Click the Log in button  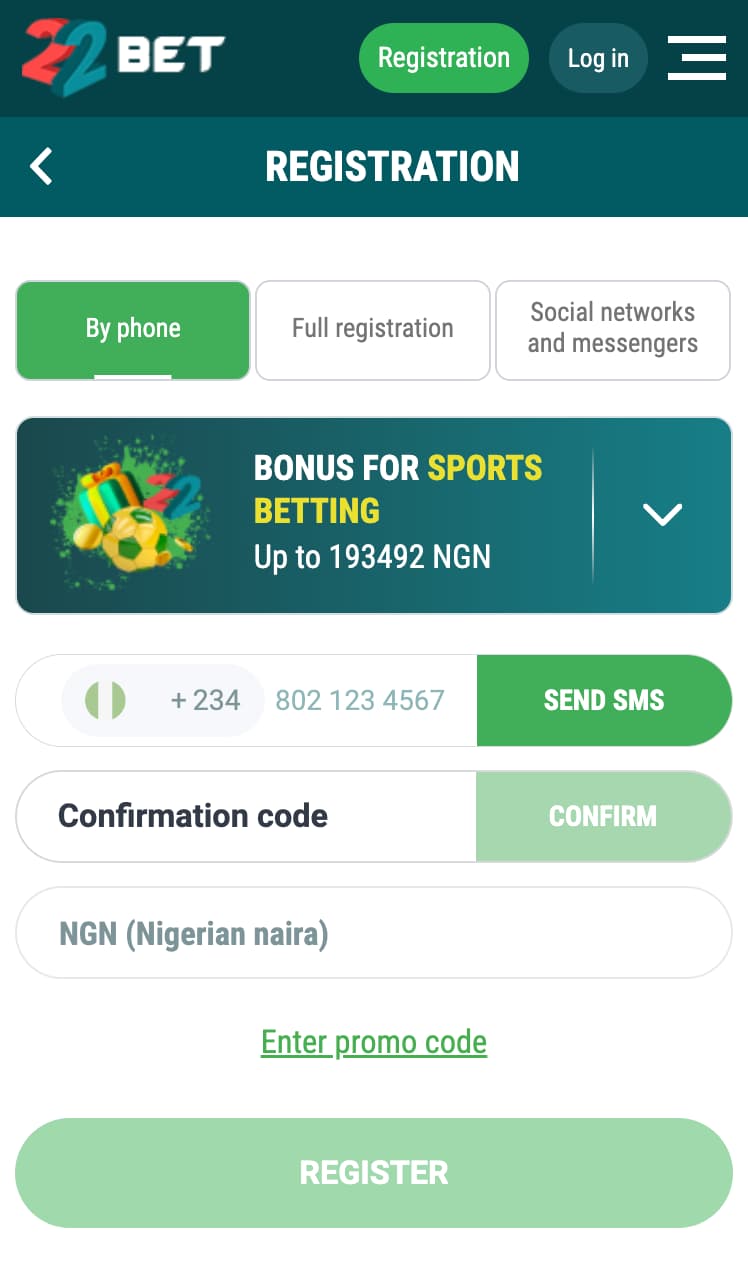598,57
